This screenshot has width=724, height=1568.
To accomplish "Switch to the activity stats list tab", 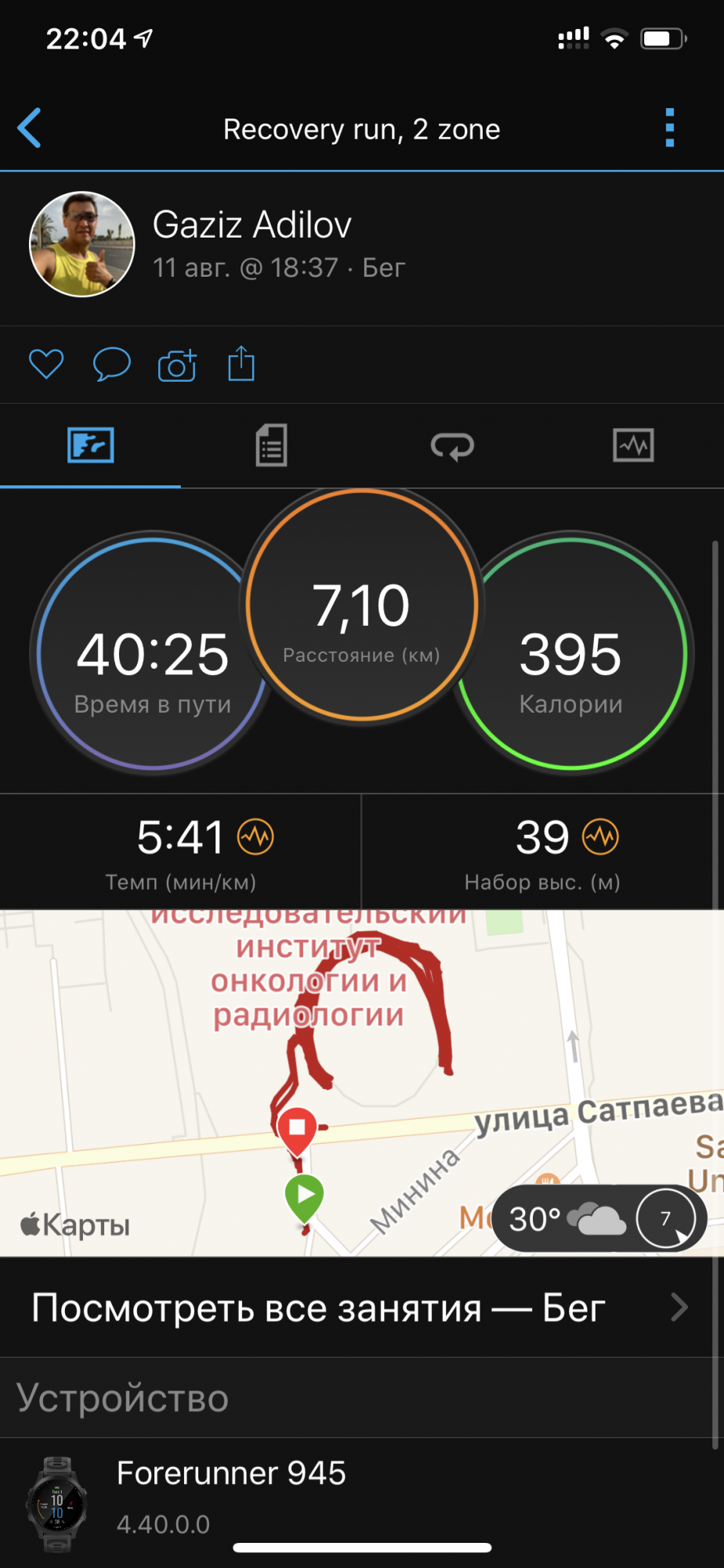I will pyautogui.click(x=271, y=445).
